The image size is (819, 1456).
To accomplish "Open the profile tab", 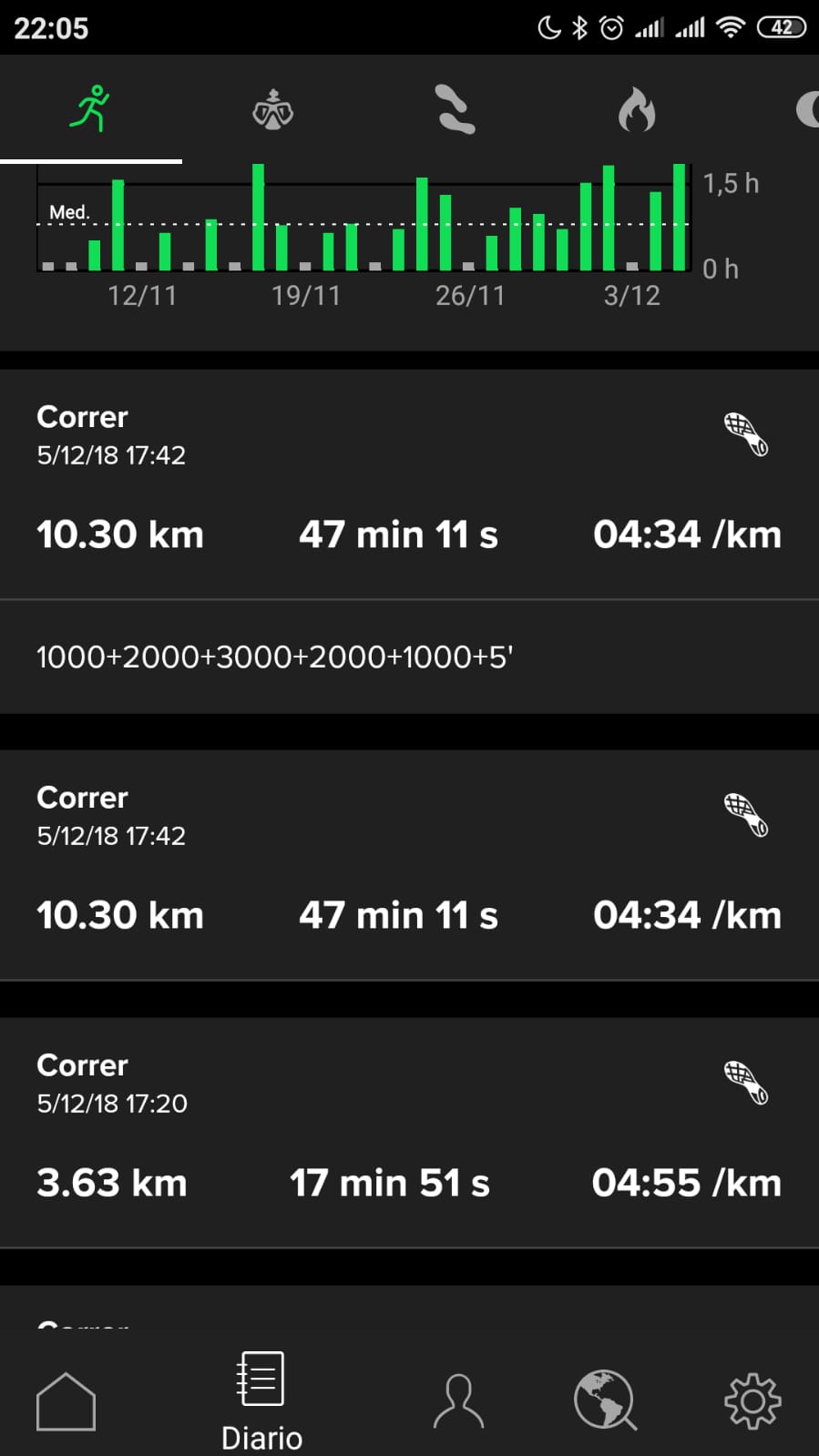I will (458, 1401).
